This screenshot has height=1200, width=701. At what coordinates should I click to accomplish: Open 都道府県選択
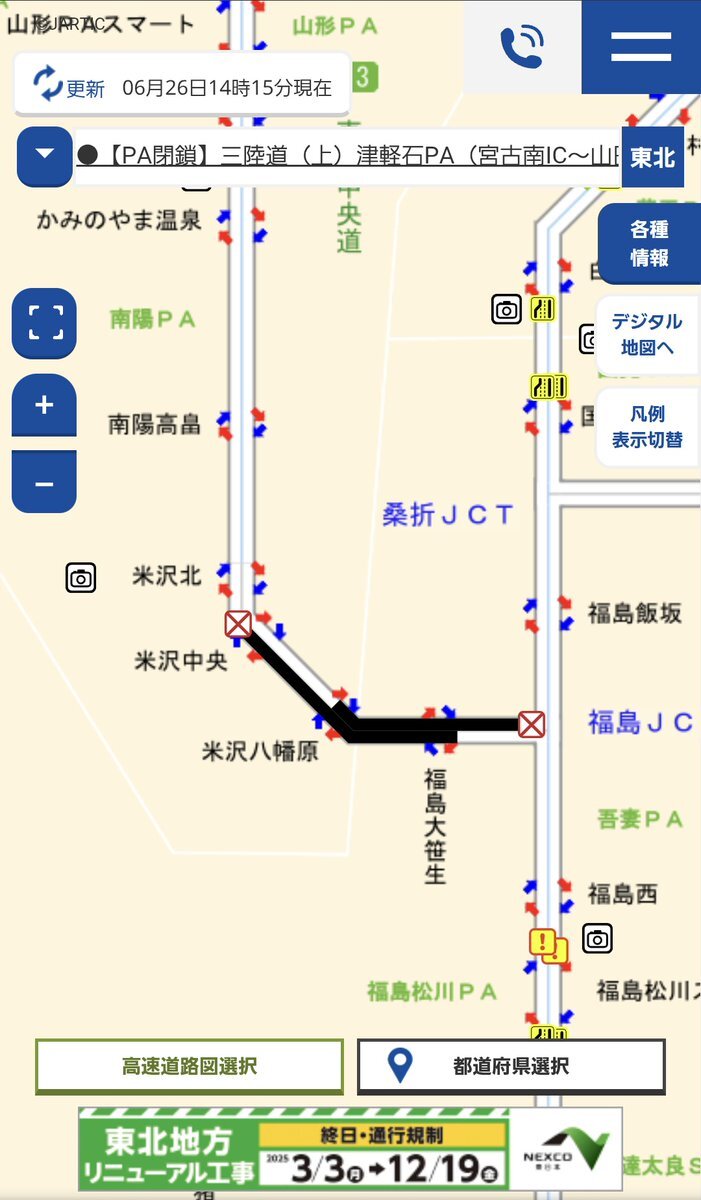tap(511, 1066)
